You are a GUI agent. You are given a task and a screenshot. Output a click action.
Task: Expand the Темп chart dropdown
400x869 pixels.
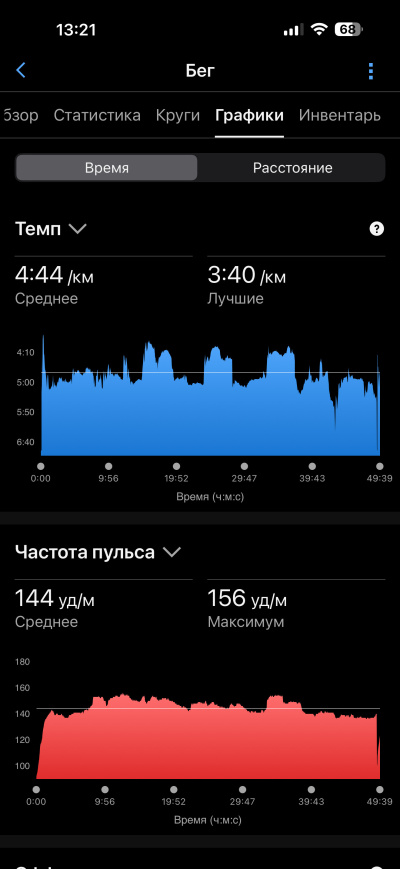click(x=77, y=229)
